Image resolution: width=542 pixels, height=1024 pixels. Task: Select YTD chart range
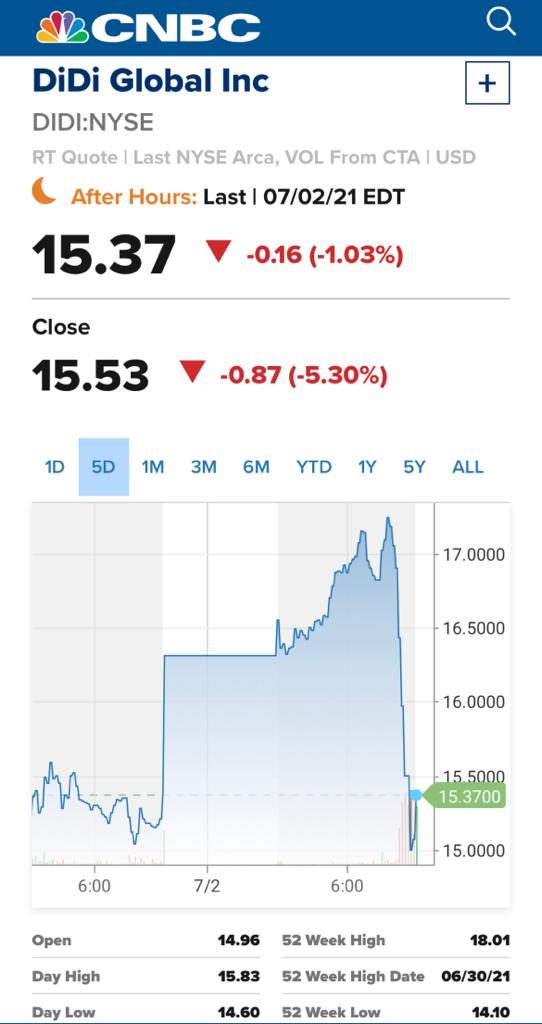(x=314, y=467)
